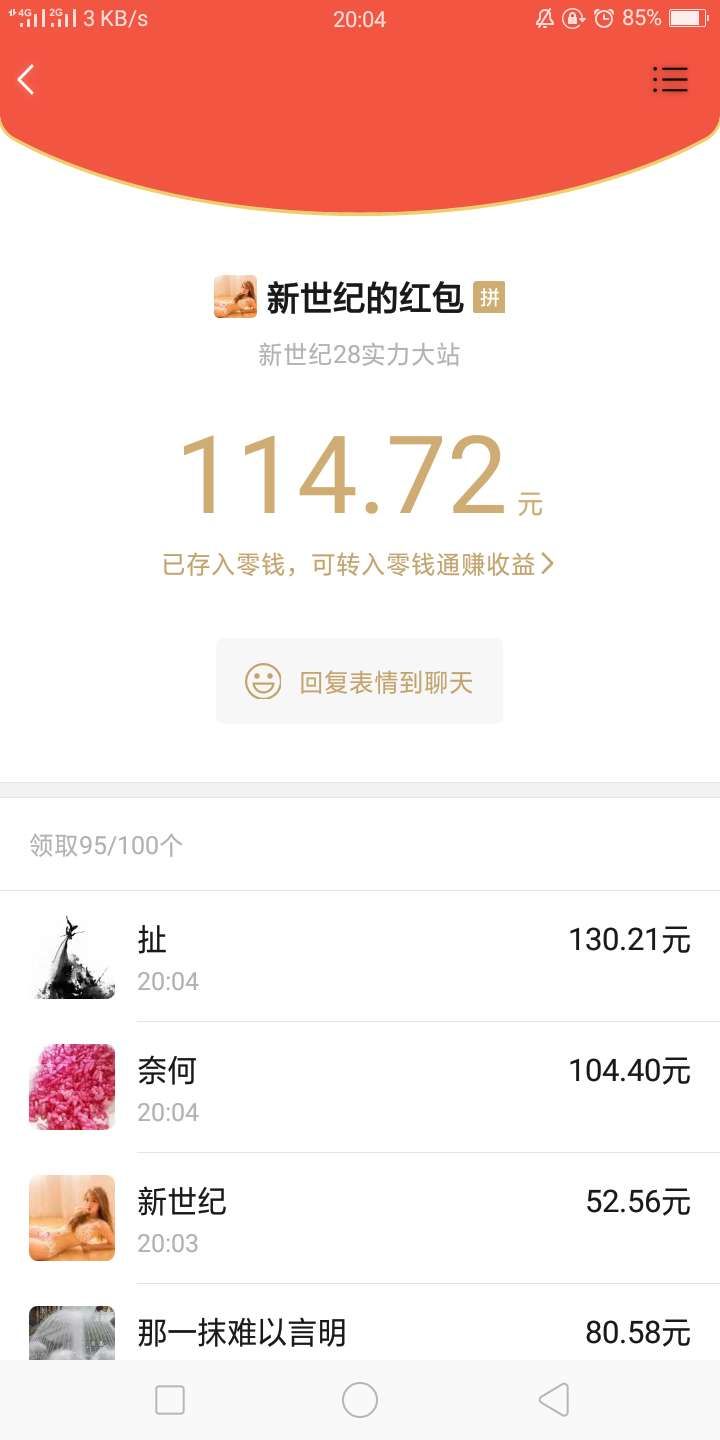Open 已存入零钱 transfer to 零钱通 link
This screenshot has width=720, height=1440.
(358, 565)
